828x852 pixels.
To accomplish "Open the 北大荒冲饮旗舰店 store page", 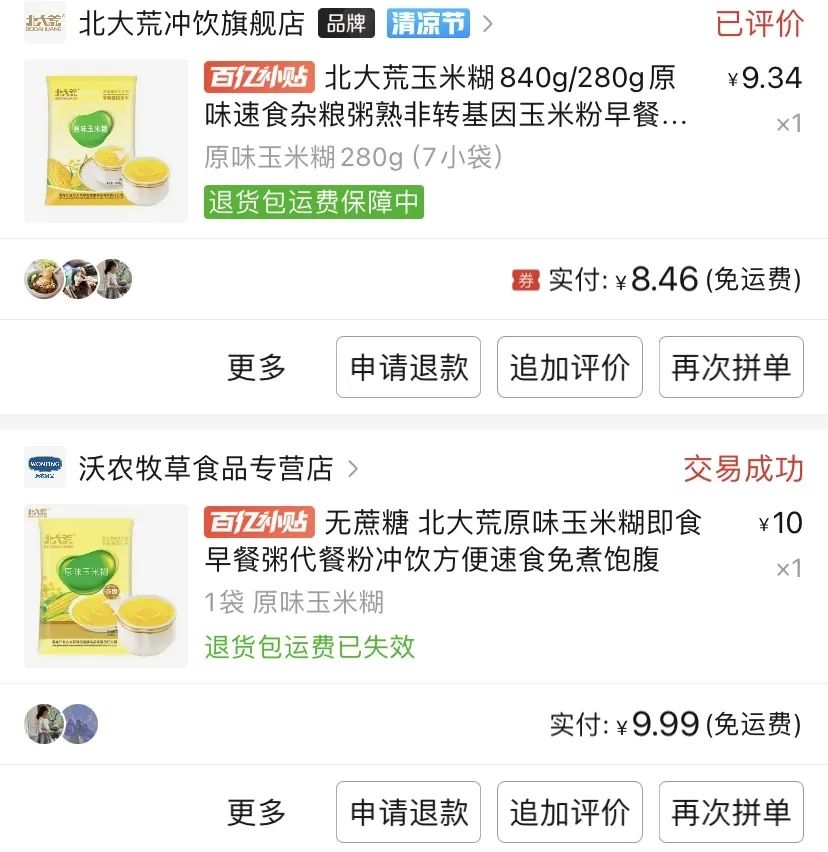I will pyautogui.click(x=190, y=23).
